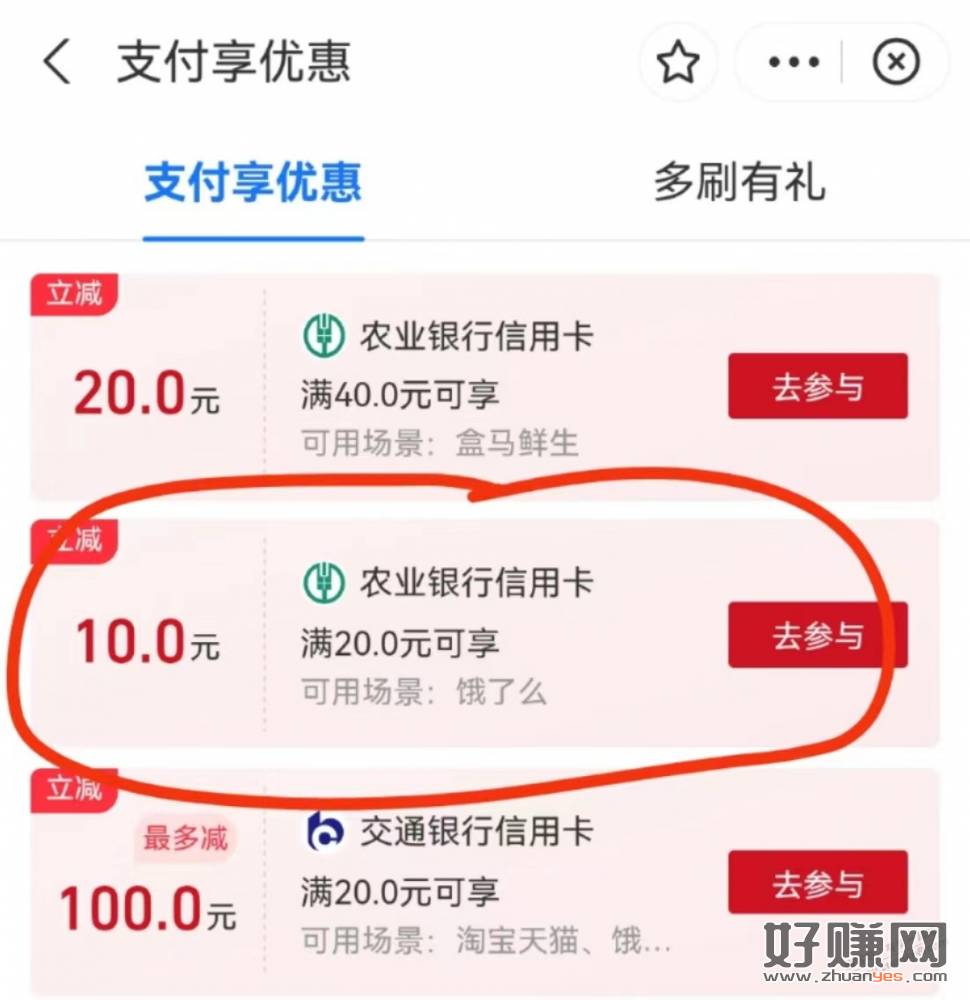The height and width of the screenshot is (1000, 970).
Task: Favorite this page with the star icon
Action: tap(678, 64)
